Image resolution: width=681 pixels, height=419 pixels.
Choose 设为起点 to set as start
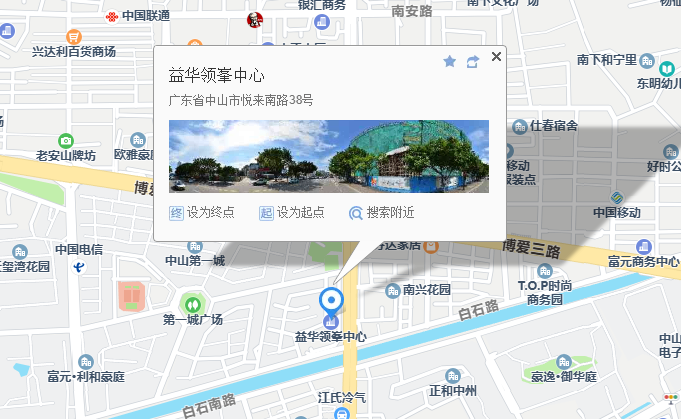[x=293, y=212]
